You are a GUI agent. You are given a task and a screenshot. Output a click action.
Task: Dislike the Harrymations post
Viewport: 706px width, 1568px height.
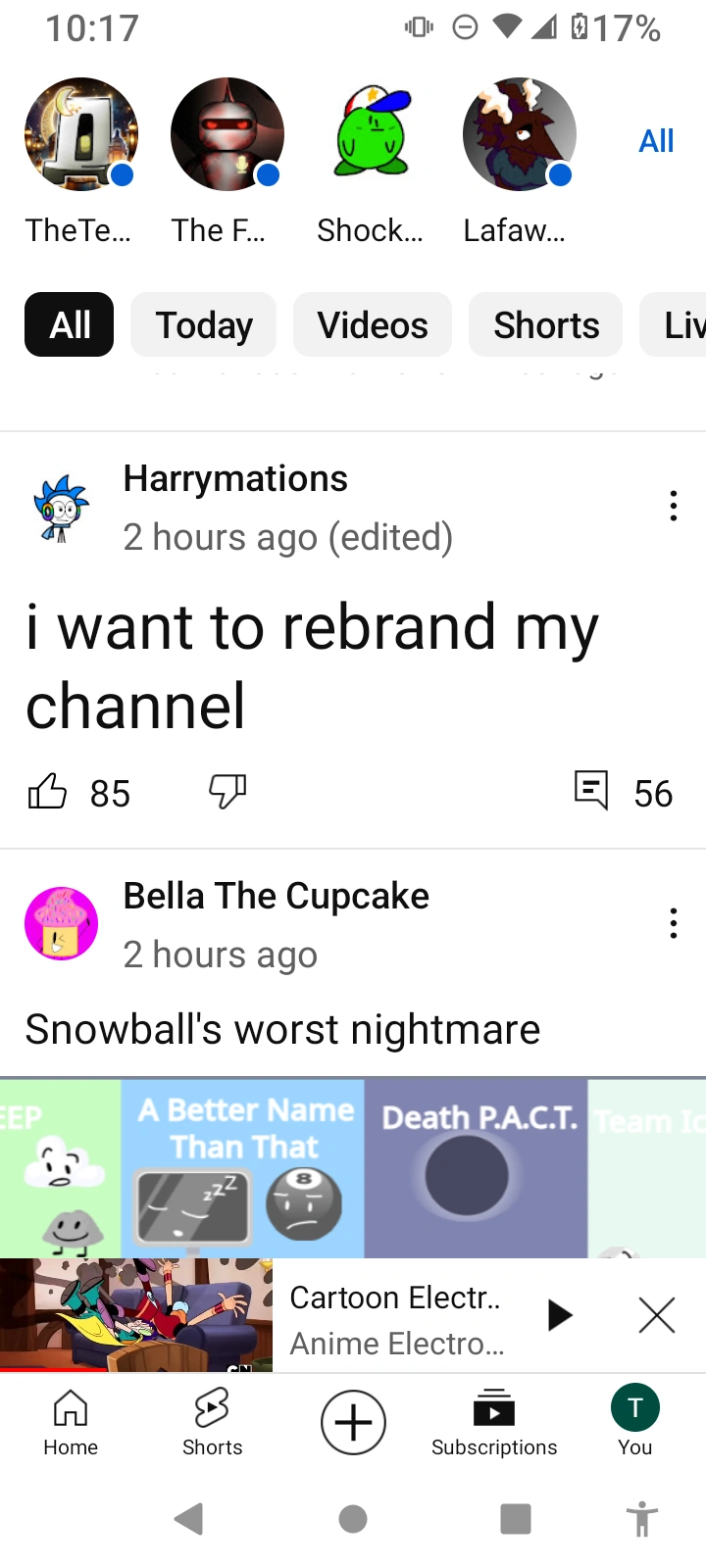[227, 791]
